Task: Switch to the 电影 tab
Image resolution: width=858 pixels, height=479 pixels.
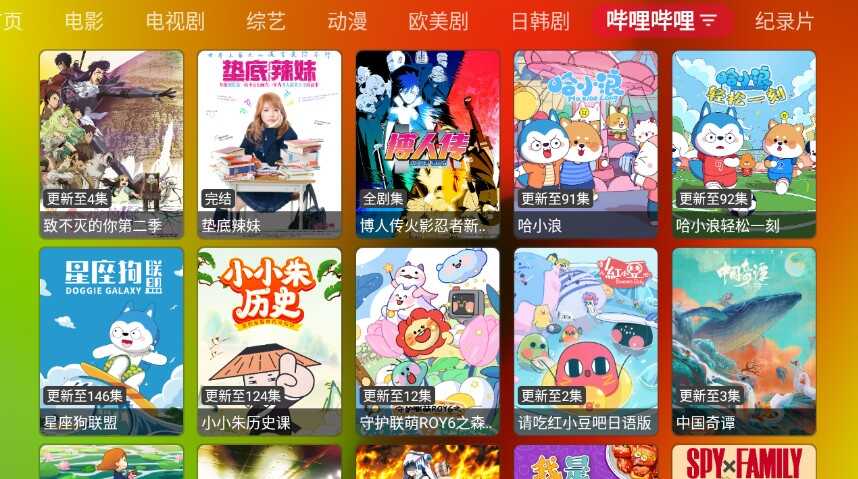Action: click(84, 21)
